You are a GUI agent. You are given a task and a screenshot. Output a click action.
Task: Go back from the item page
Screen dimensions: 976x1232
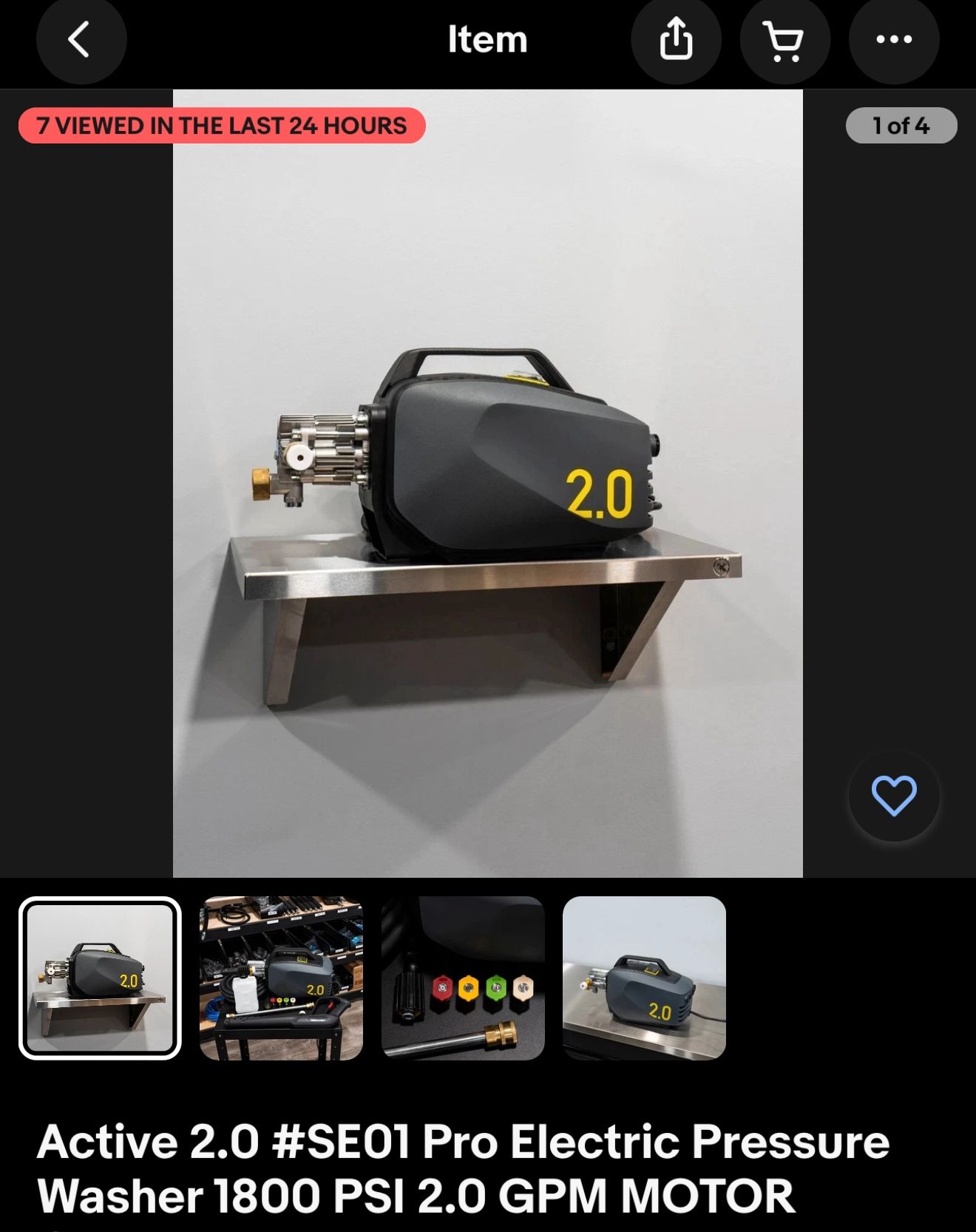[81, 40]
